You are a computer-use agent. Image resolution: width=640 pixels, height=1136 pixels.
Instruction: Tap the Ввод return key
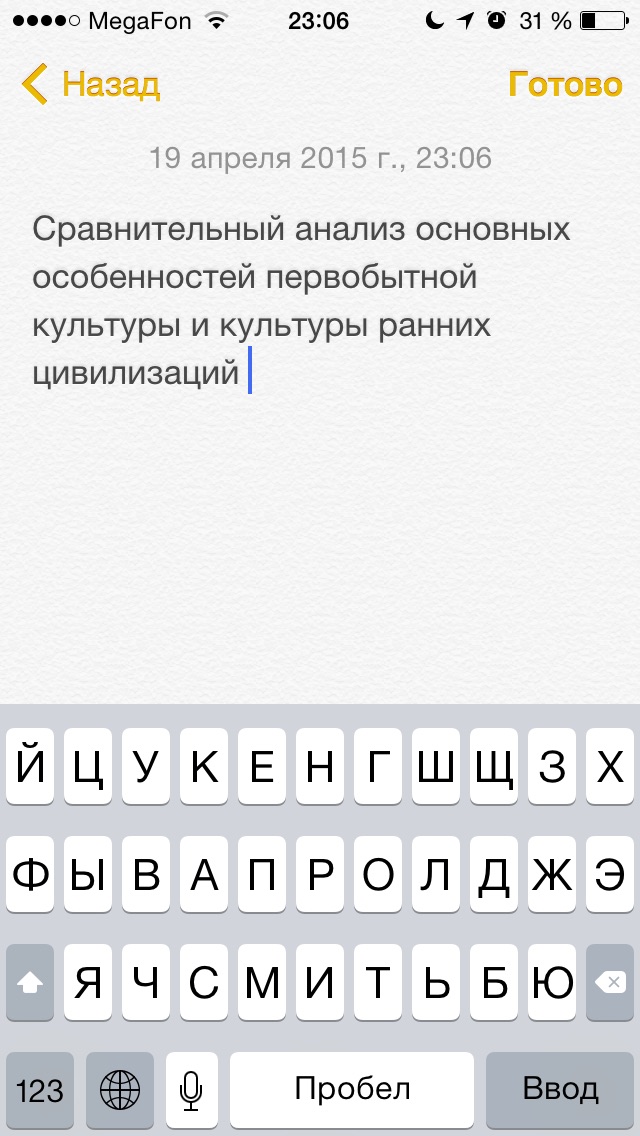[x=560, y=1089]
